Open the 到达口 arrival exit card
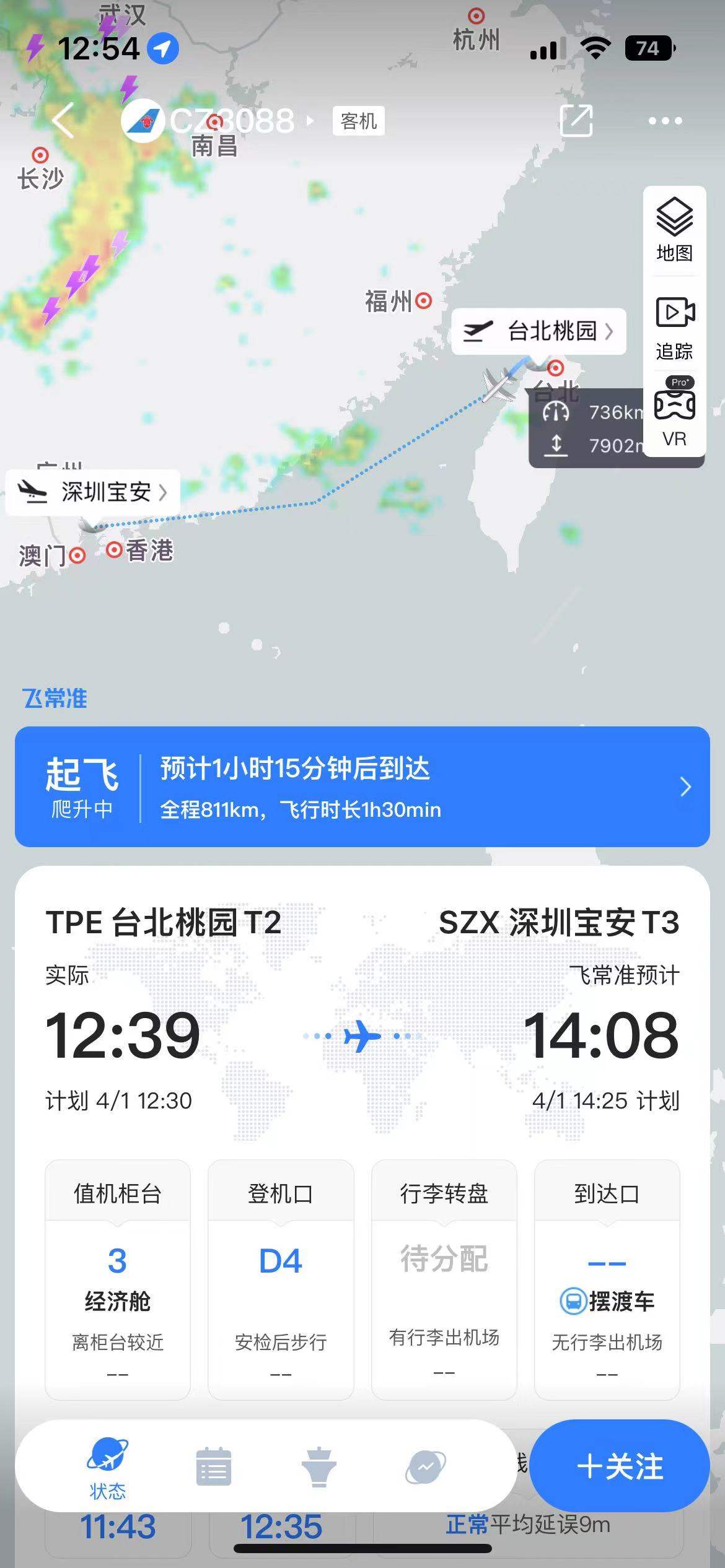This screenshot has width=725, height=1568. (x=607, y=1279)
